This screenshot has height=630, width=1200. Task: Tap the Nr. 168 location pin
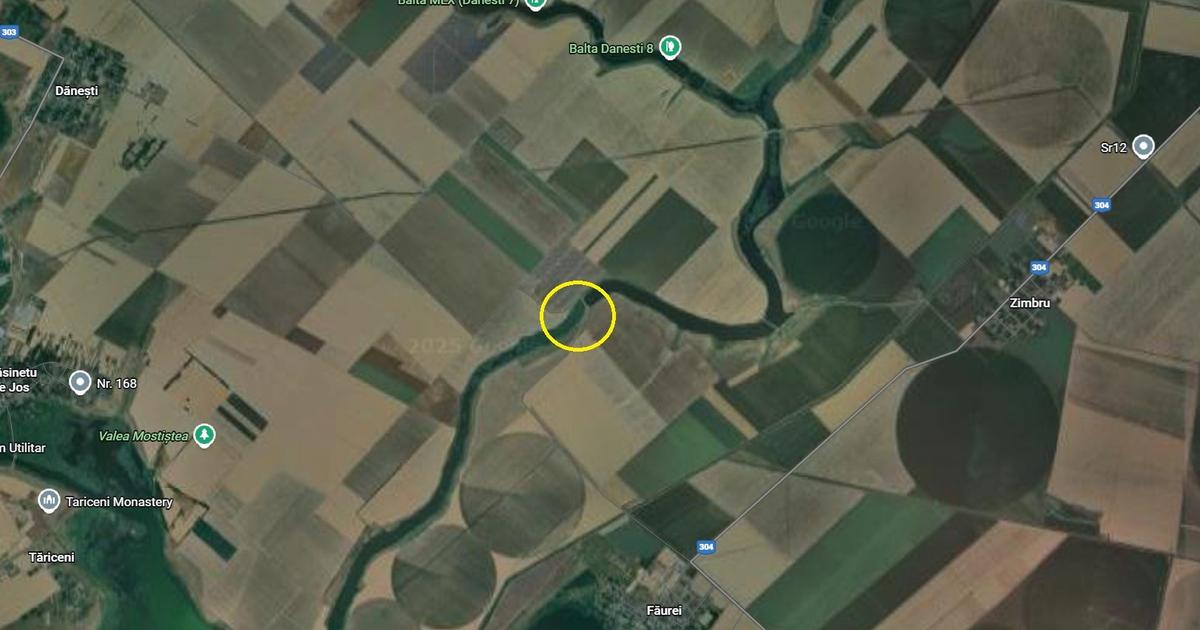click(80, 382)
